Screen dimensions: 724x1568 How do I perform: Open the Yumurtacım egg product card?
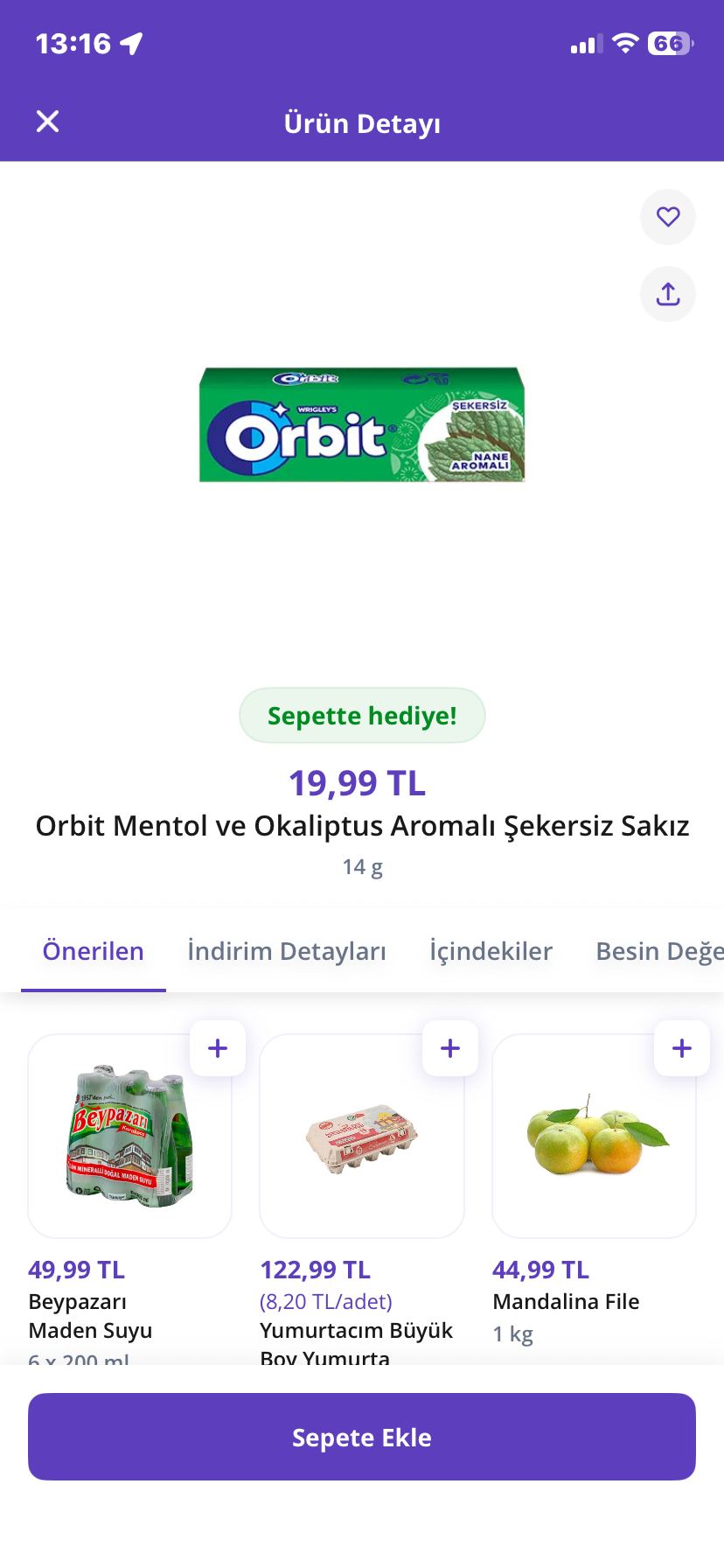point(362,1137)
